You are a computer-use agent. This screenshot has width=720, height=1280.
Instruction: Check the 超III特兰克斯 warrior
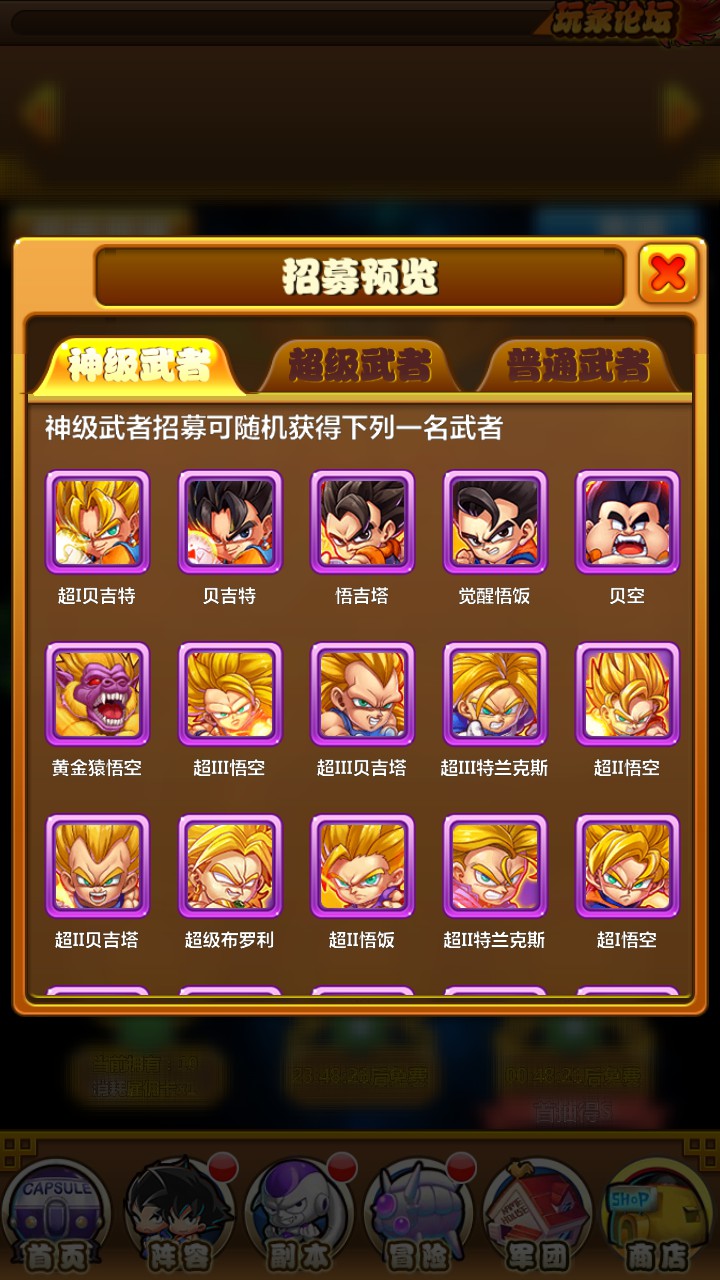[x=495, y=694]
